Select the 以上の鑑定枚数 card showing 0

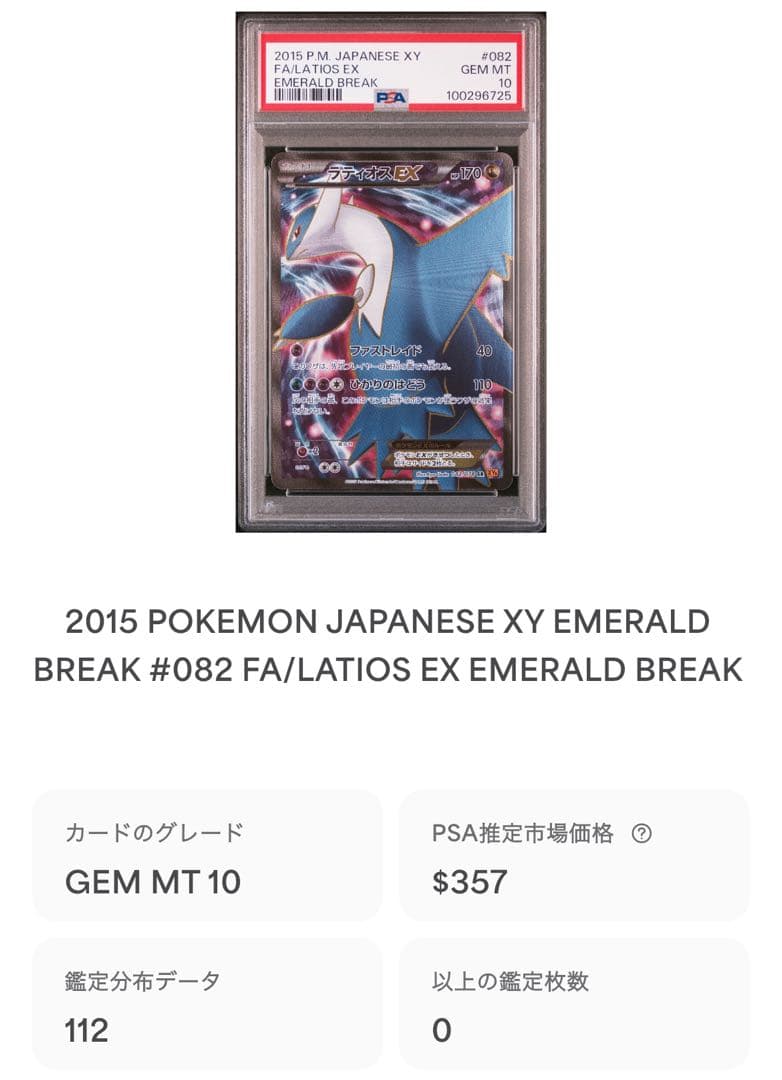570,1005
